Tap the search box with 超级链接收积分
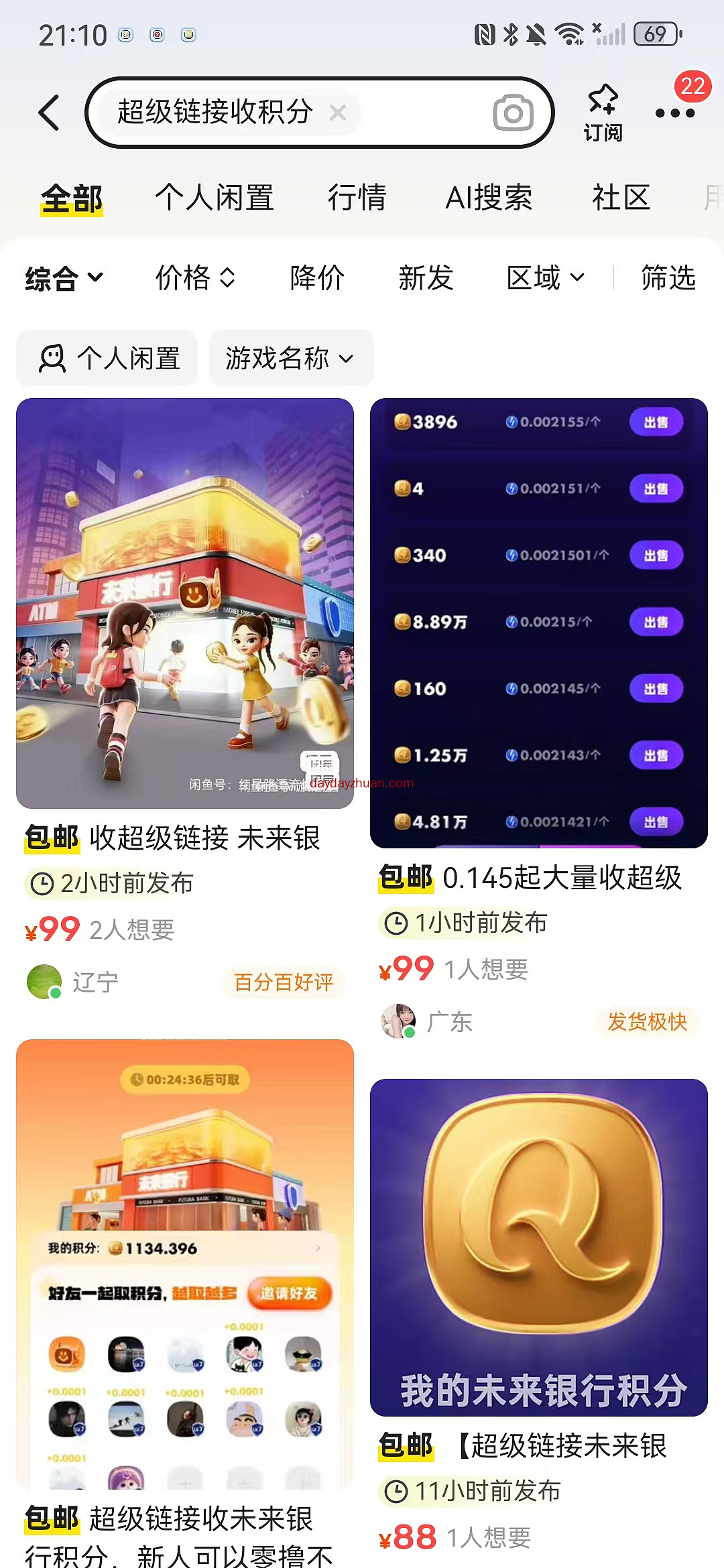The height and width of the screenshot is (1568, 724). coord(215,113)
